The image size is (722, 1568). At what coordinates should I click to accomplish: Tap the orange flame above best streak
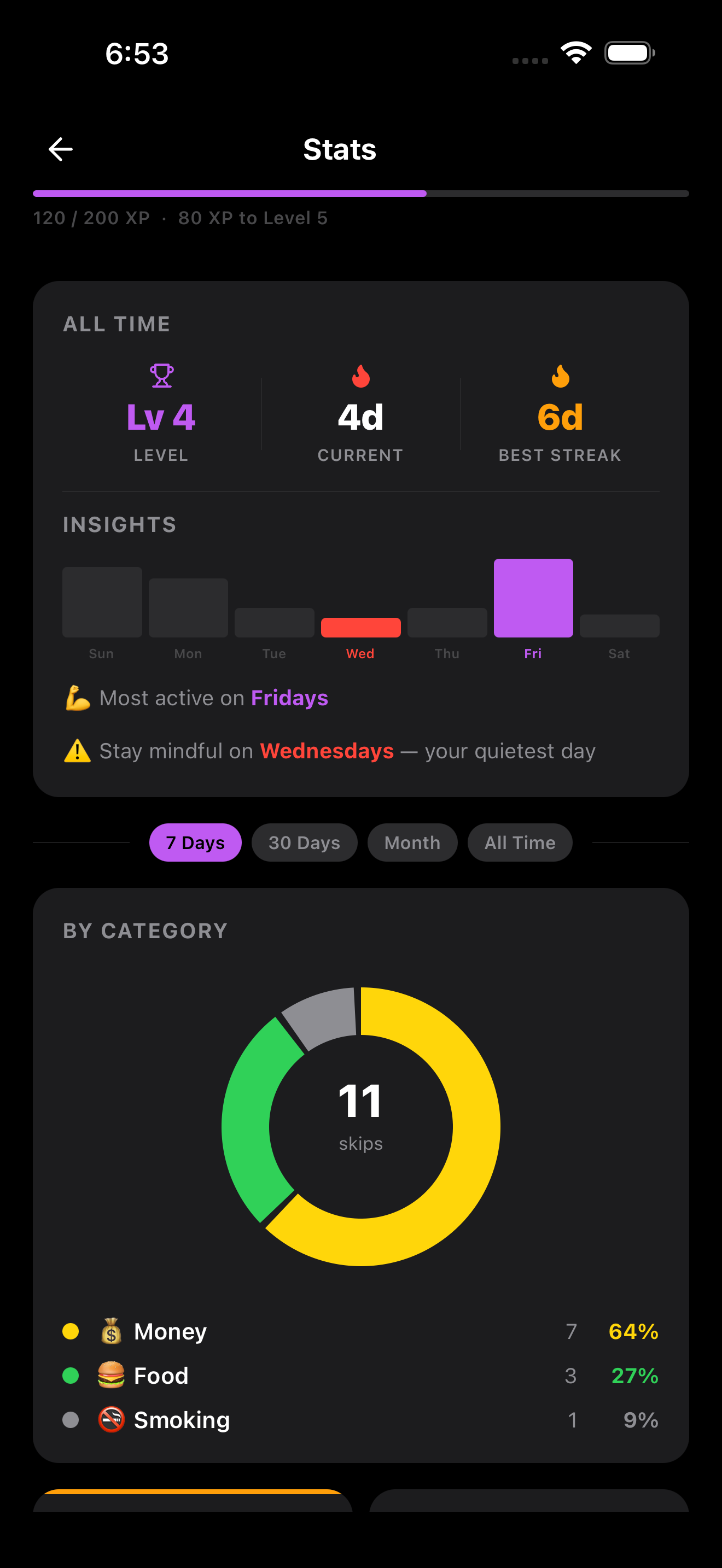560,377
